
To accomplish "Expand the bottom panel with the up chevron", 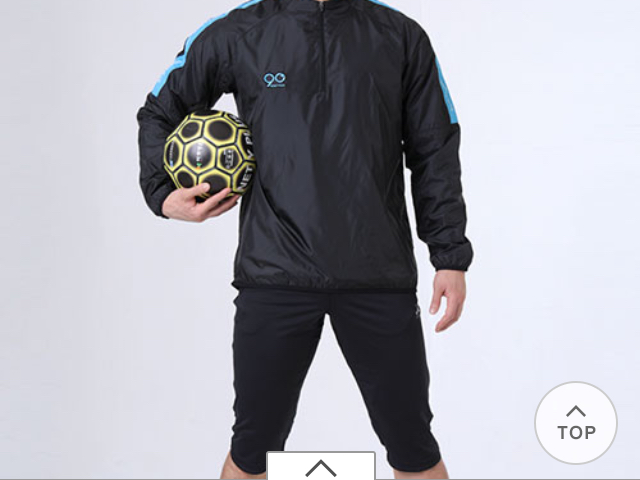I will pos(320,467).
